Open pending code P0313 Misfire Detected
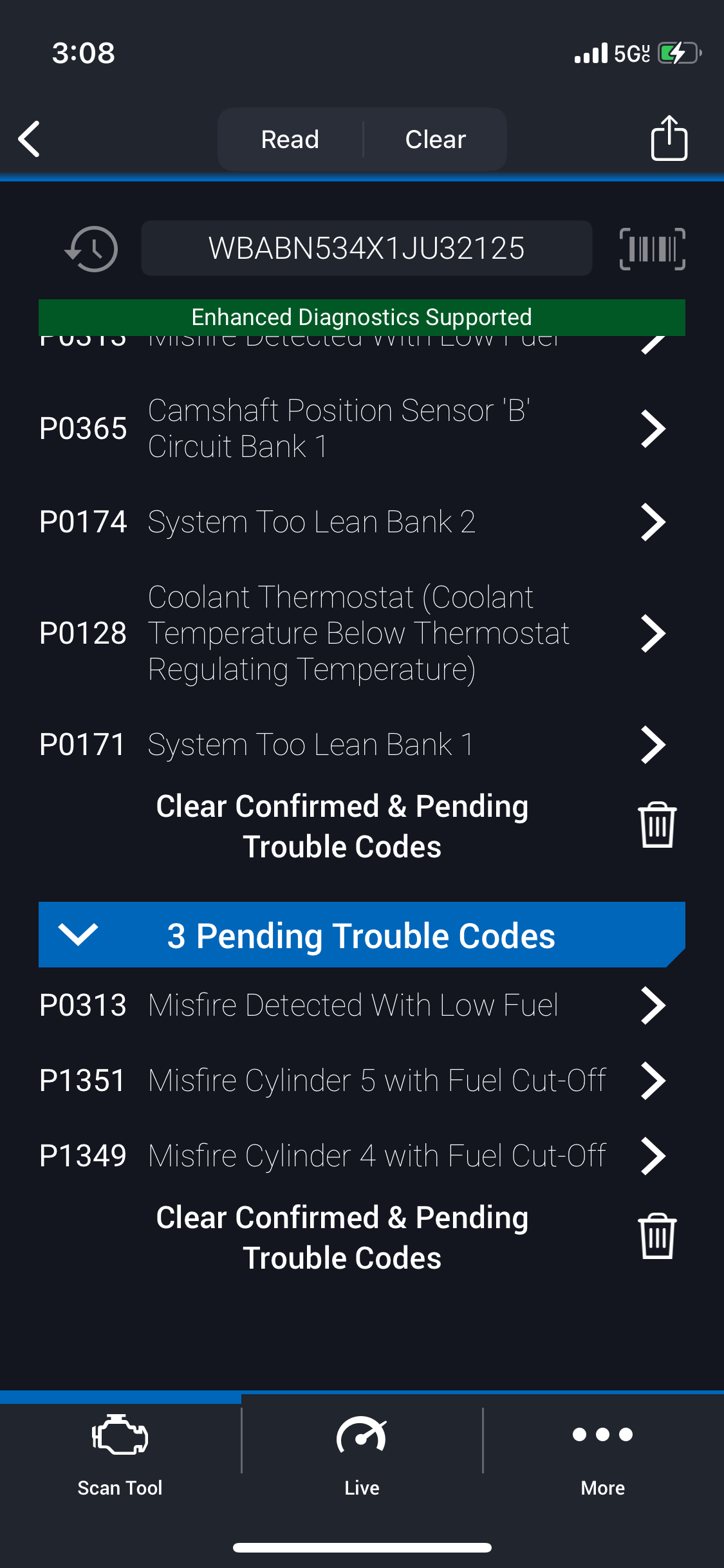 coord(351,1005)
